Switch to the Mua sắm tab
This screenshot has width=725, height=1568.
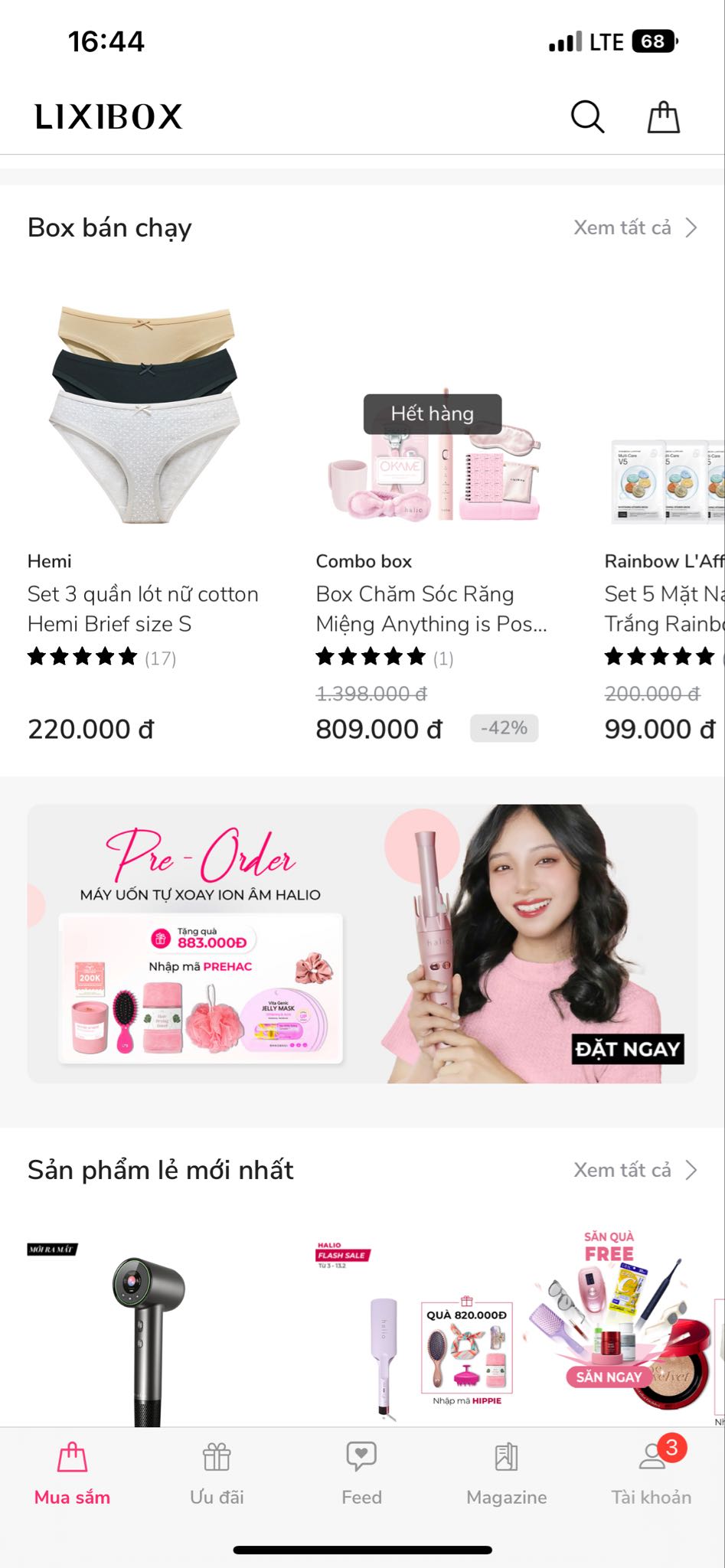pos(72,1475)
